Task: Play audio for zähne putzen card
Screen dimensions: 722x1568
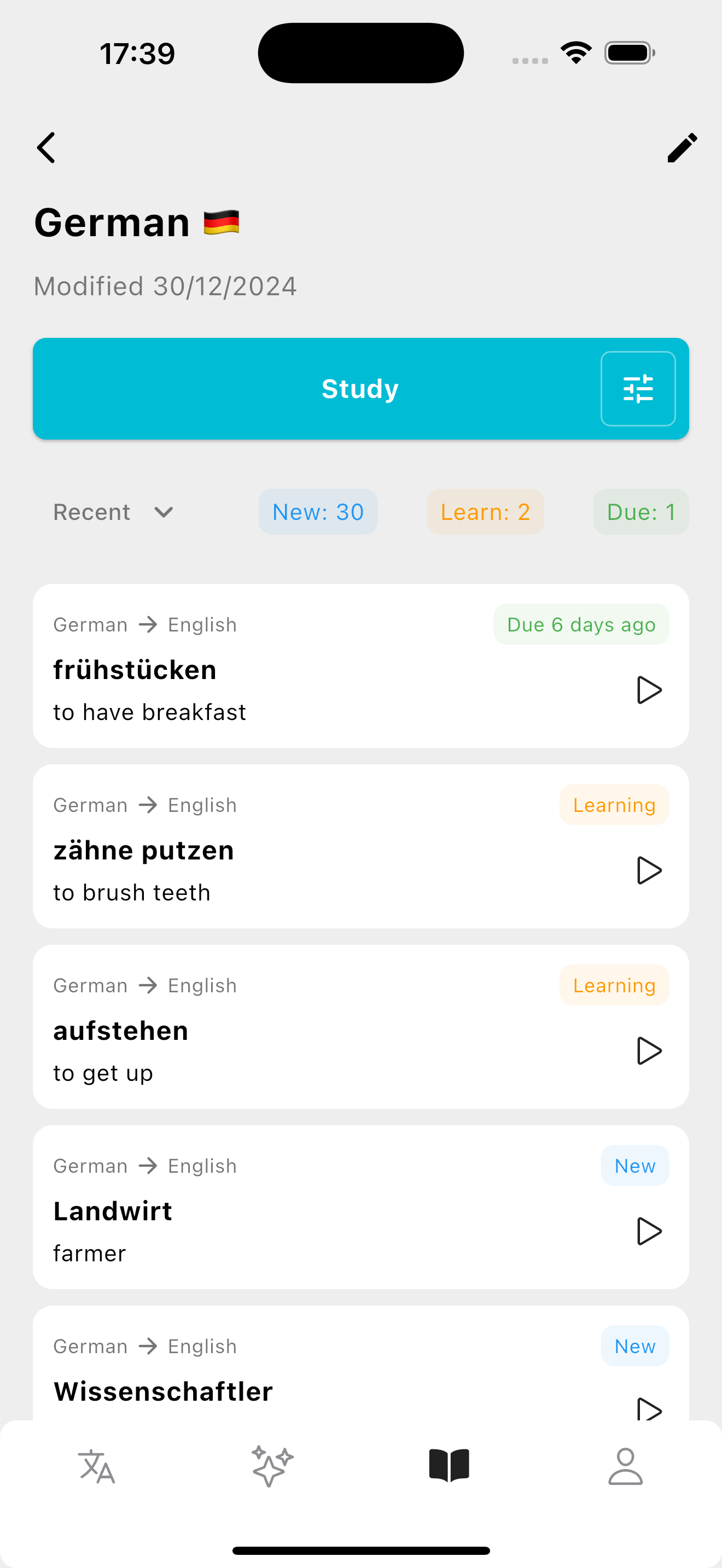Action: point(650,870)
